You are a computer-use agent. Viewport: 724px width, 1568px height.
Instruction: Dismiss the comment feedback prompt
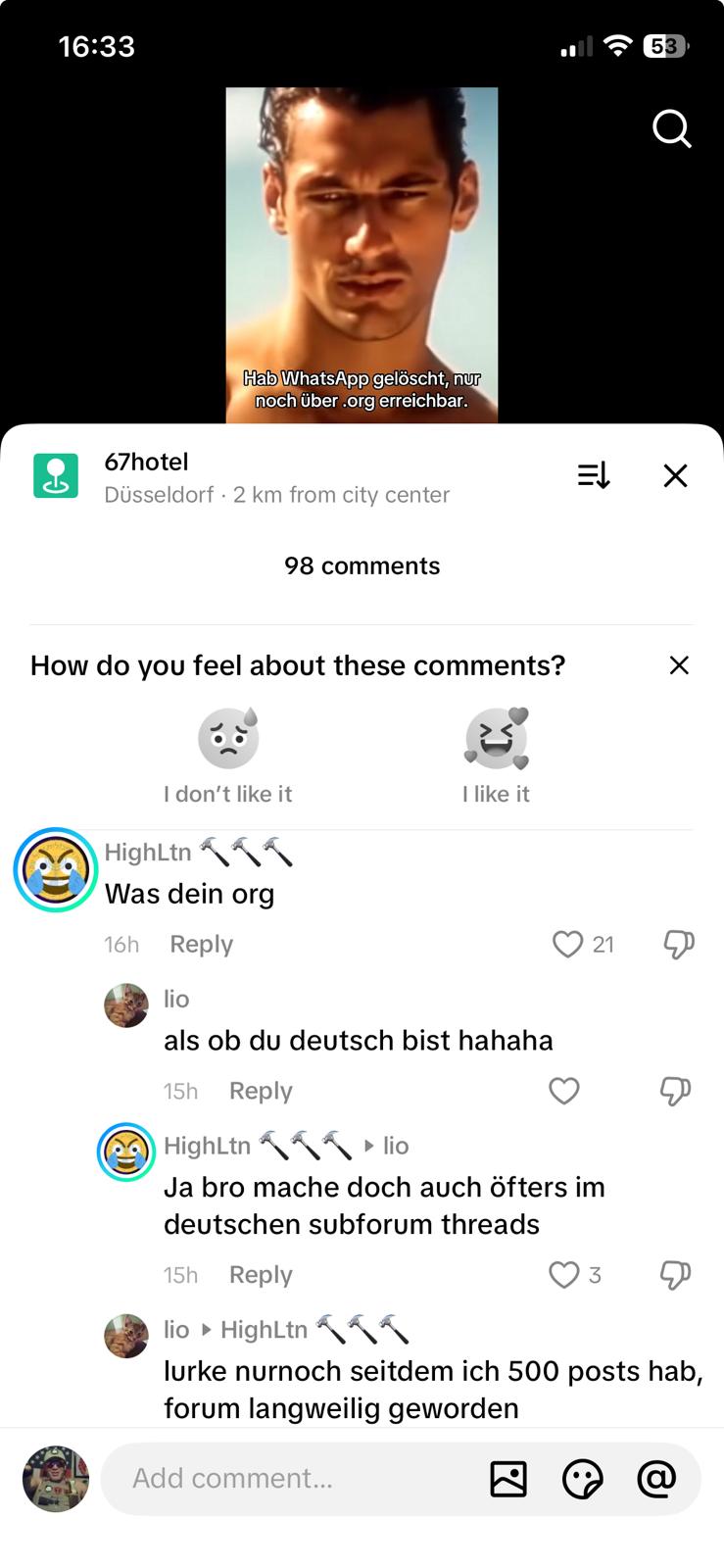pyautogui.click(x=679, y=665)
